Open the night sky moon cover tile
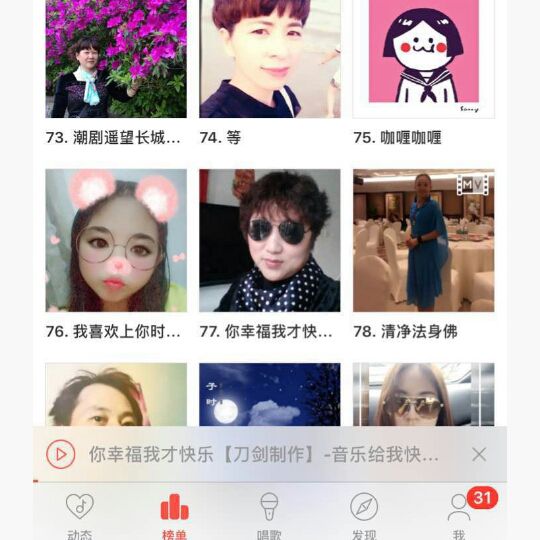The image size is (540, 540). 270,395
